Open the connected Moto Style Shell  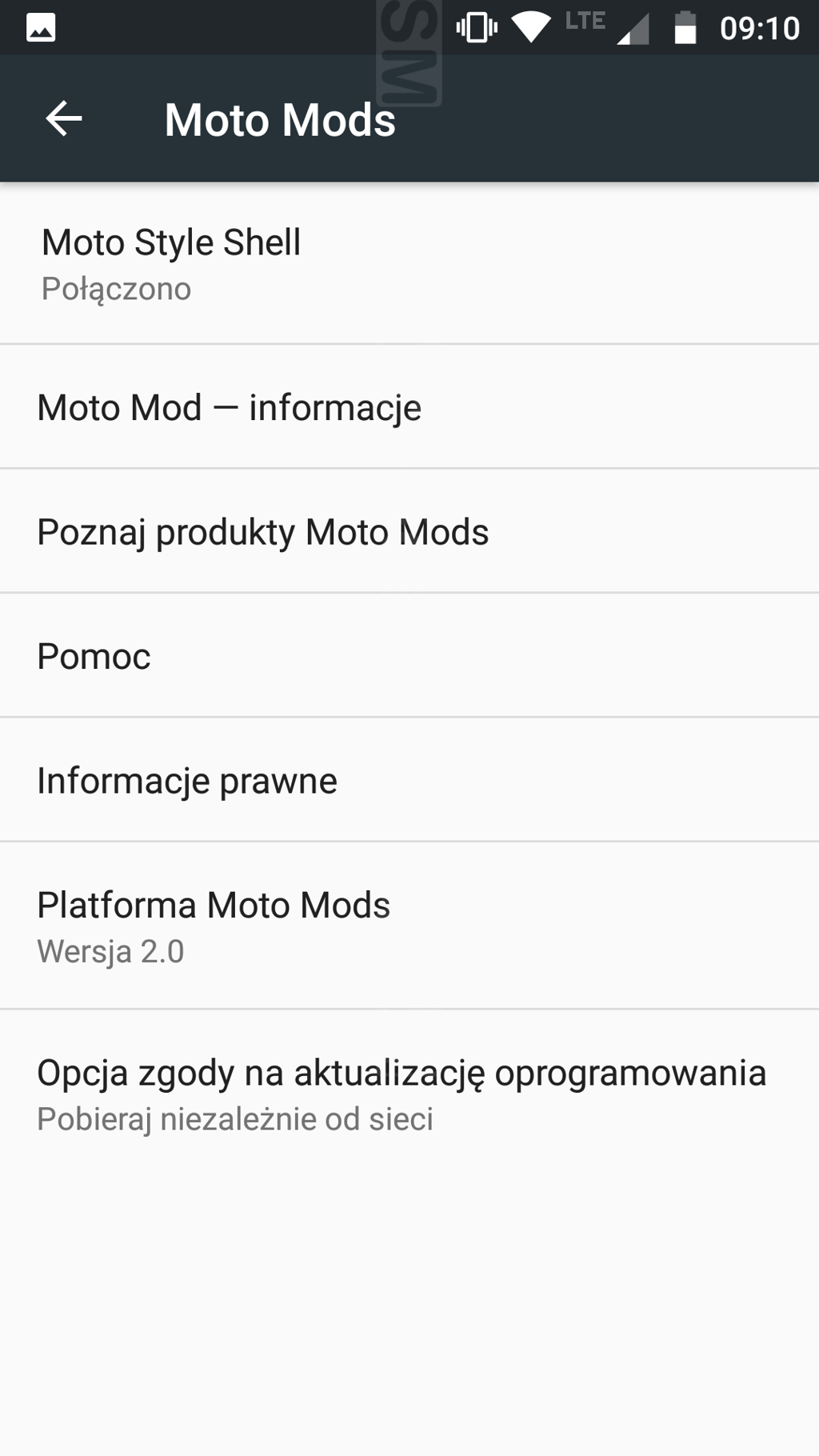point(409,264)
